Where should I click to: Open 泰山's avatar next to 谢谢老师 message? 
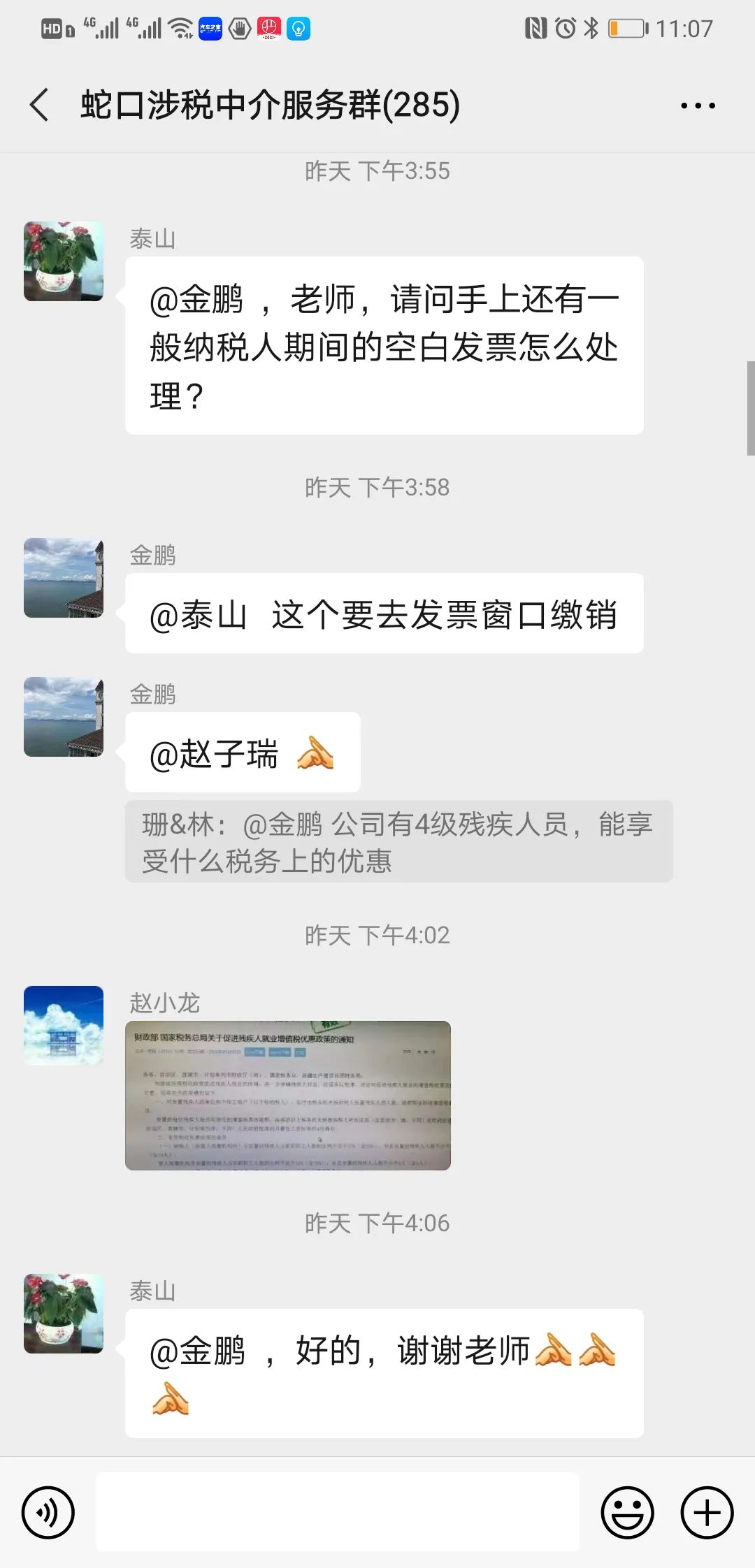point(64,1314)
